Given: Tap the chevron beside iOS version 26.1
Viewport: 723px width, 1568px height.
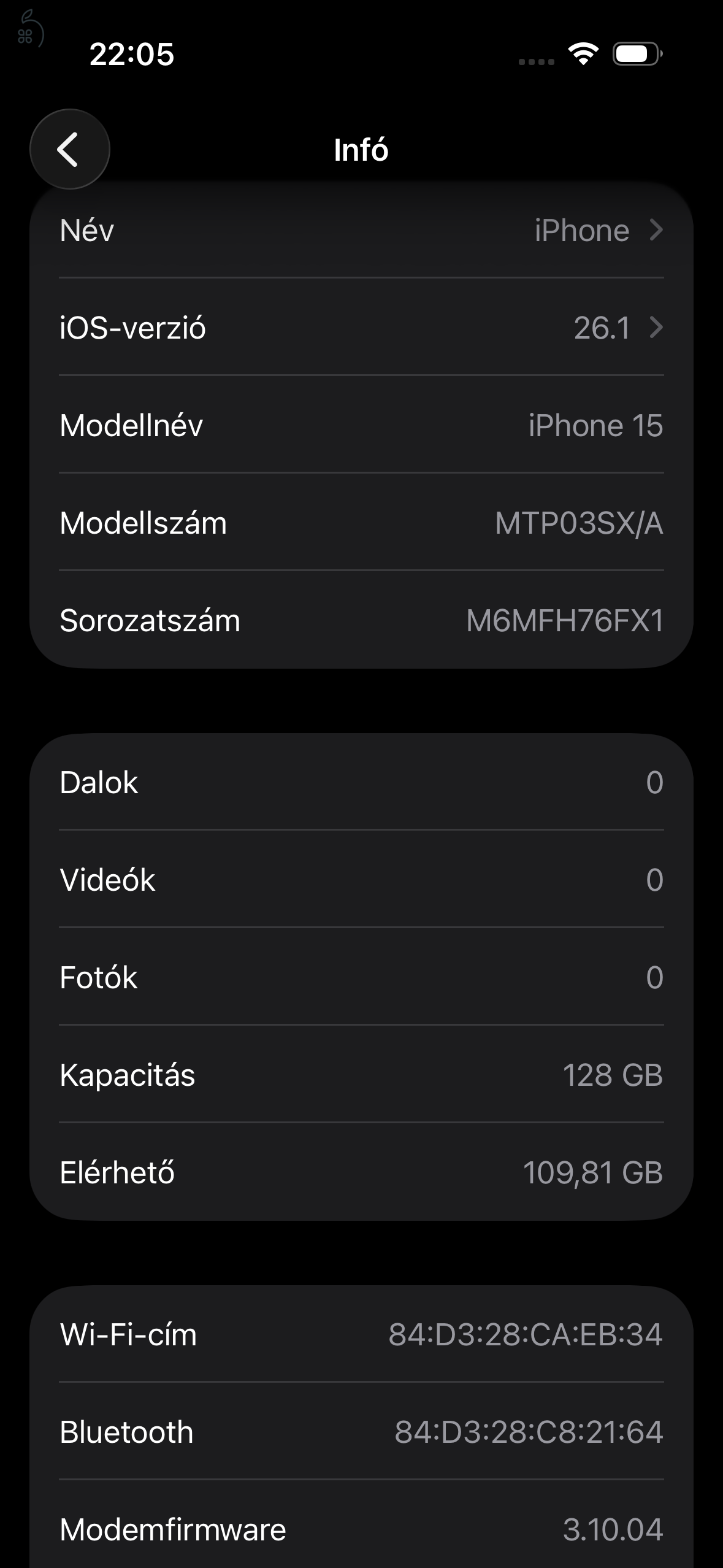Looking at the screenshot, I should 657,328.
